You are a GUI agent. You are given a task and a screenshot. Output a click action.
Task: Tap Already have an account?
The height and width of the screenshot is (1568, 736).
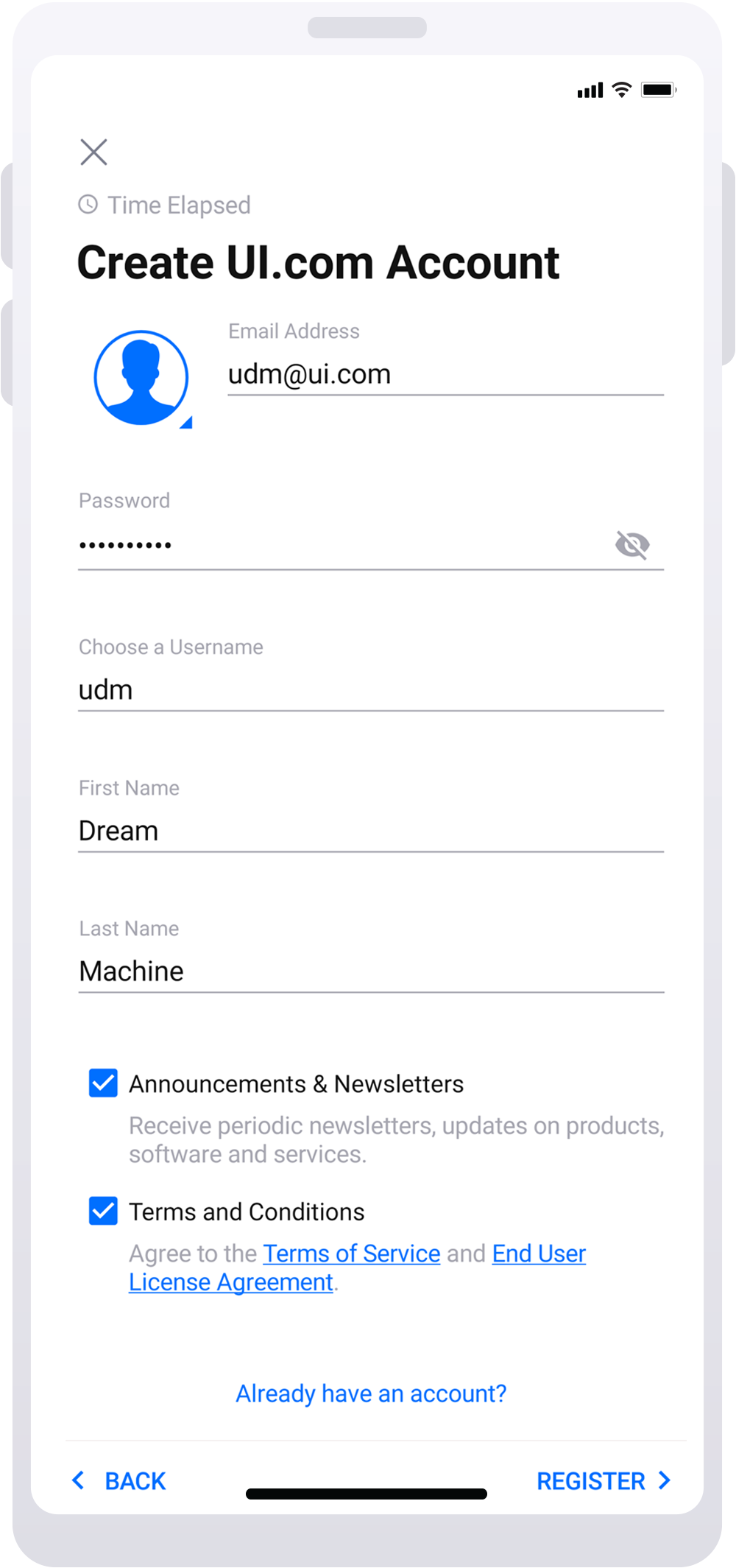[x=371, y=1393]
